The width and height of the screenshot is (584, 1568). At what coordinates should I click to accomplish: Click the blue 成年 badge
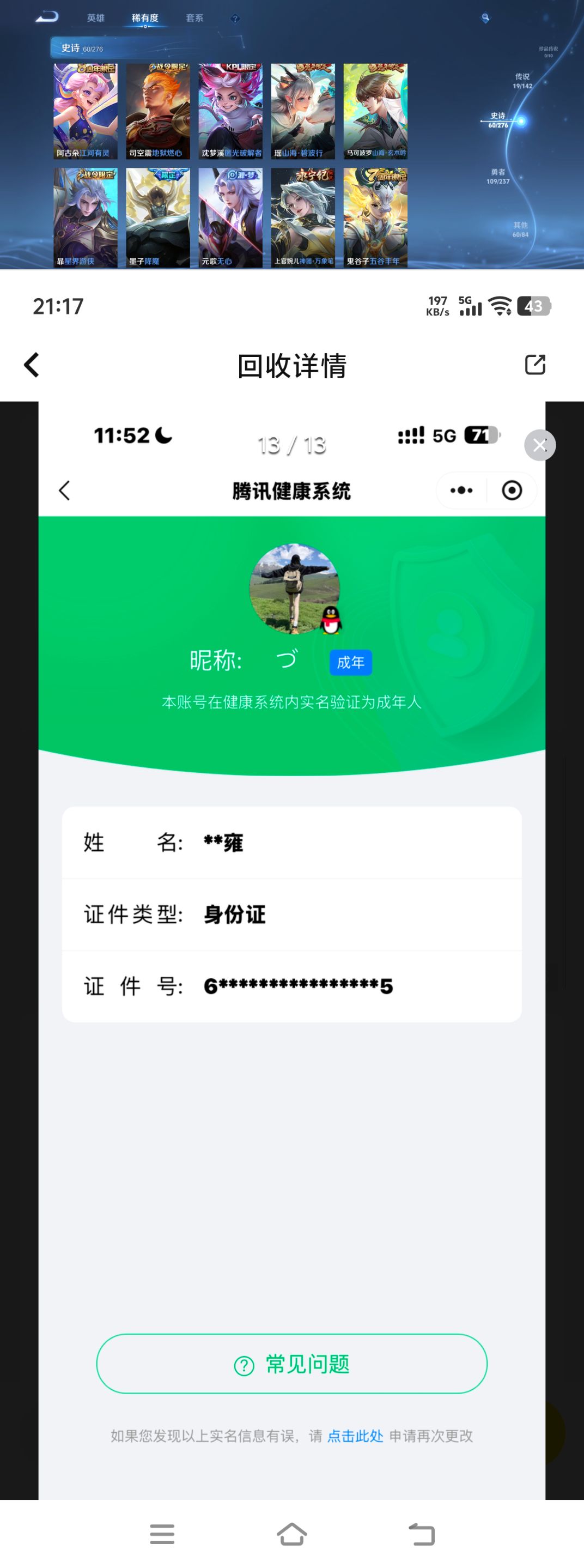pyautogui.click(x=350, y=663)
